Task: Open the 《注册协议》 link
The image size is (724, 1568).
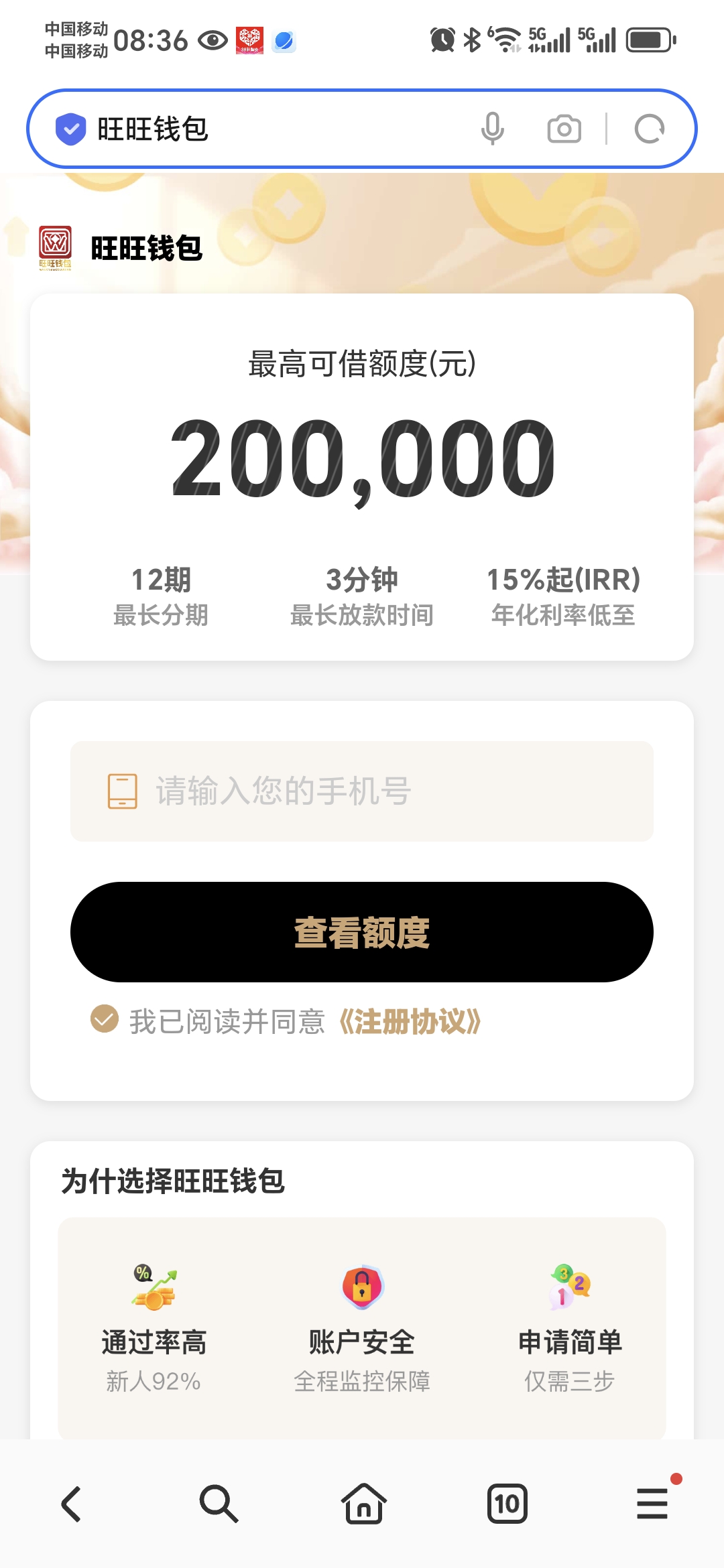Action: point(410,1021)
